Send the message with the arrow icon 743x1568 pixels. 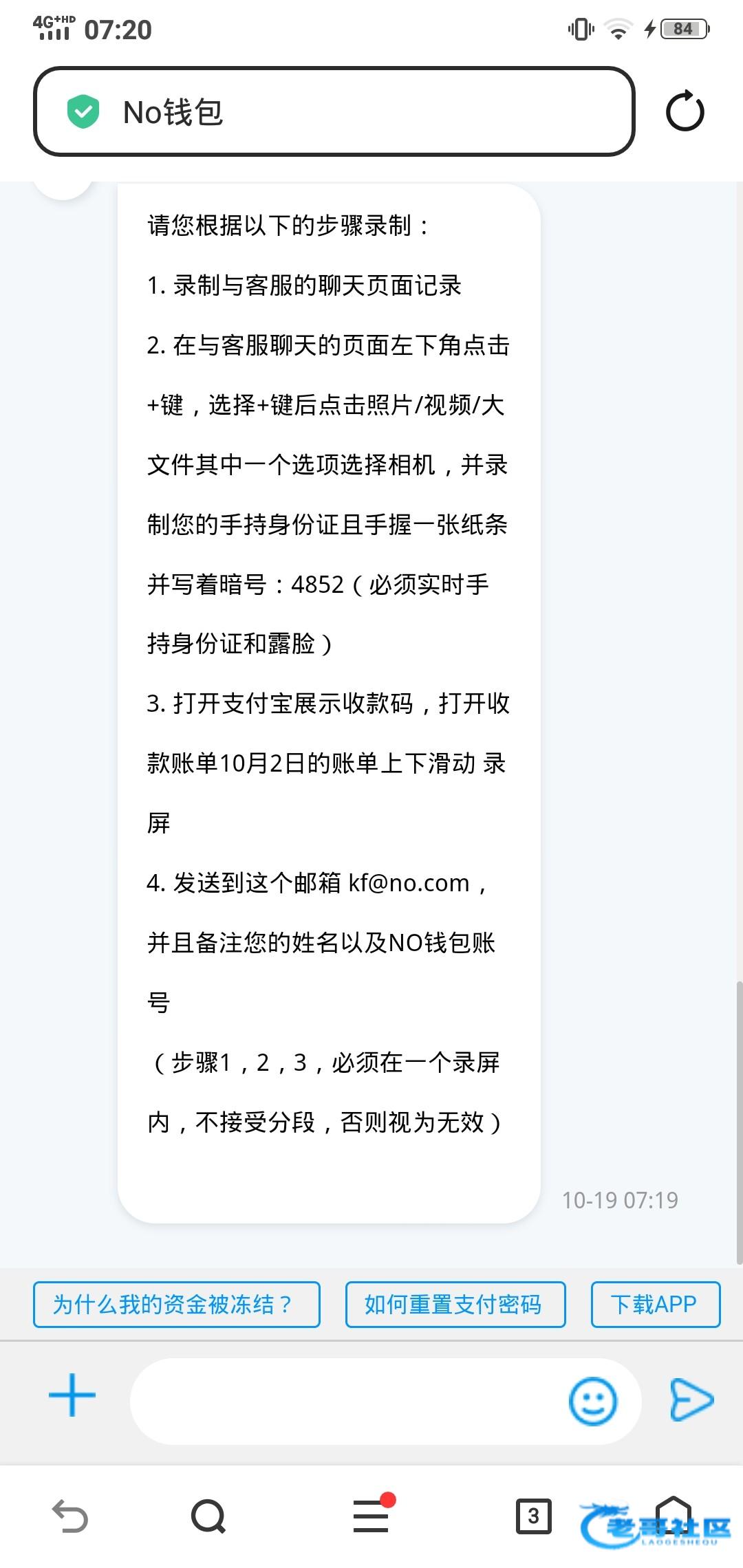point(691,1400)
